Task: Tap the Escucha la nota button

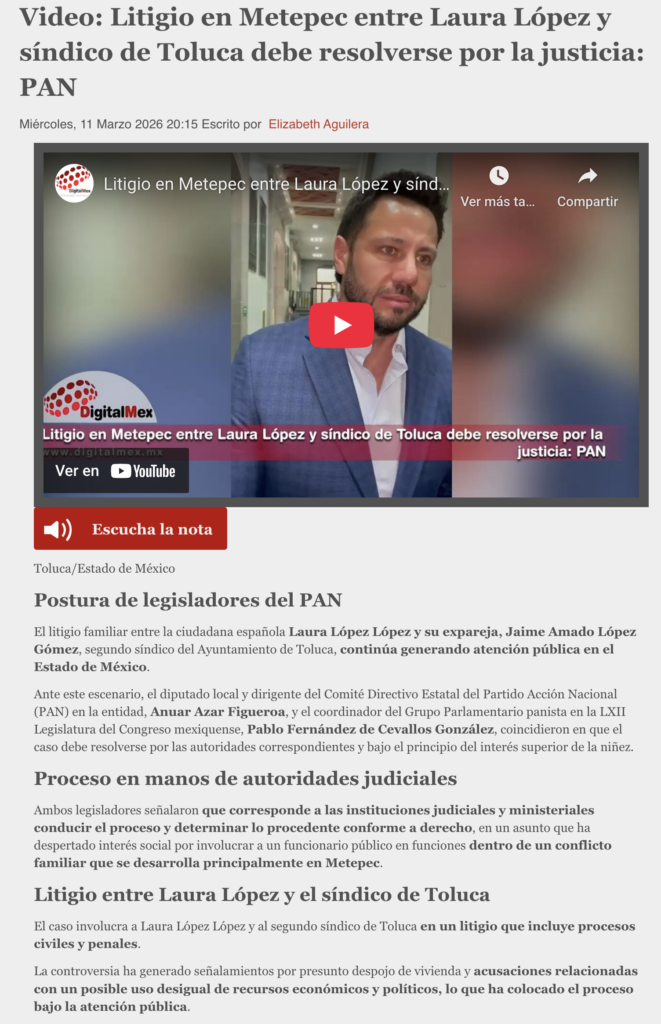Action: pos(130,529)
